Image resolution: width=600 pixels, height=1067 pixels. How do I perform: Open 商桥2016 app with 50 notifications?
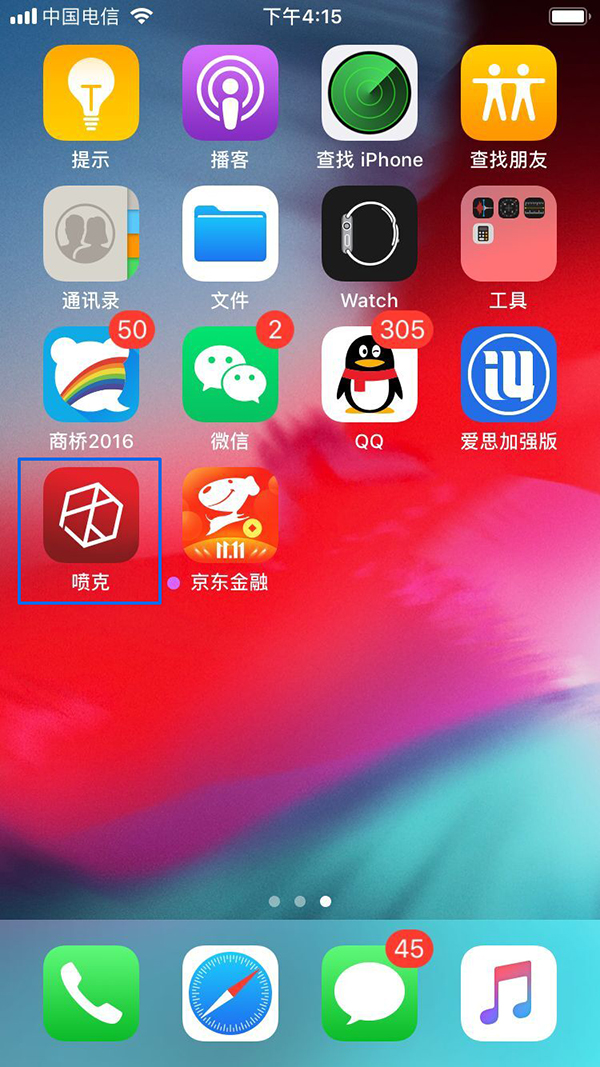91,374
